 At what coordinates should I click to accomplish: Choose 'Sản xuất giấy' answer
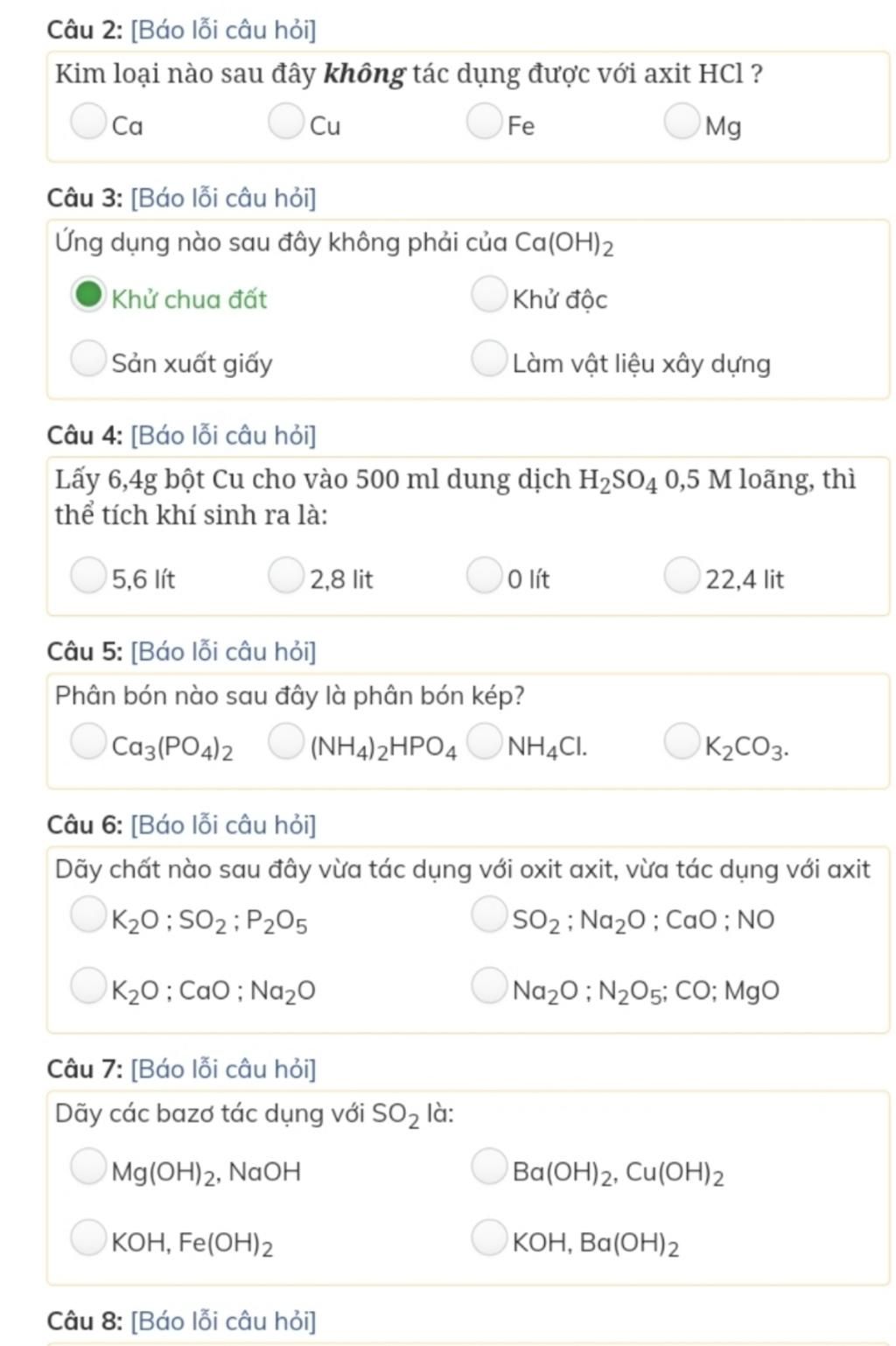[x=87, y=359]
